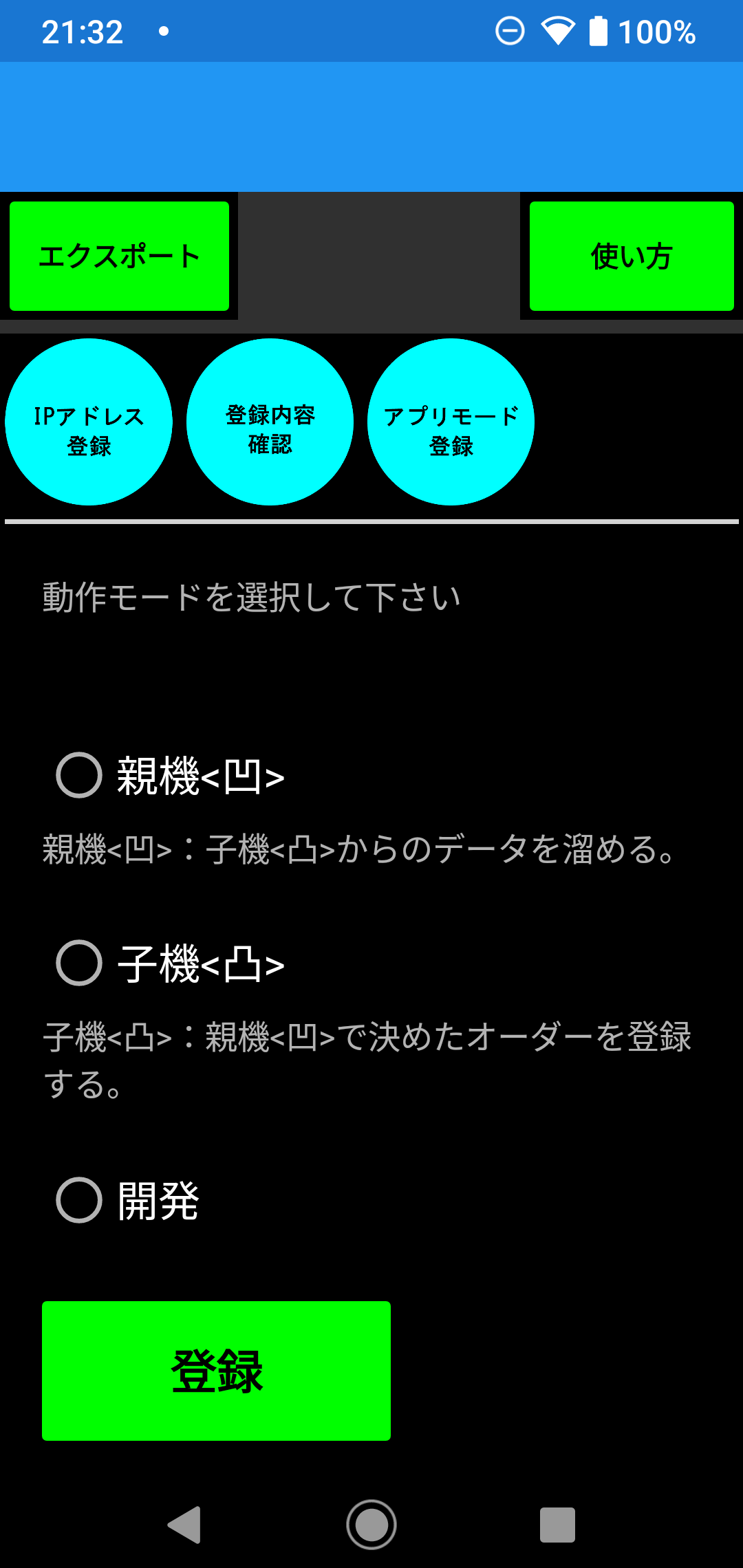
Task: Pick the 開発 mode option
Action: (x=80, y=1200)
